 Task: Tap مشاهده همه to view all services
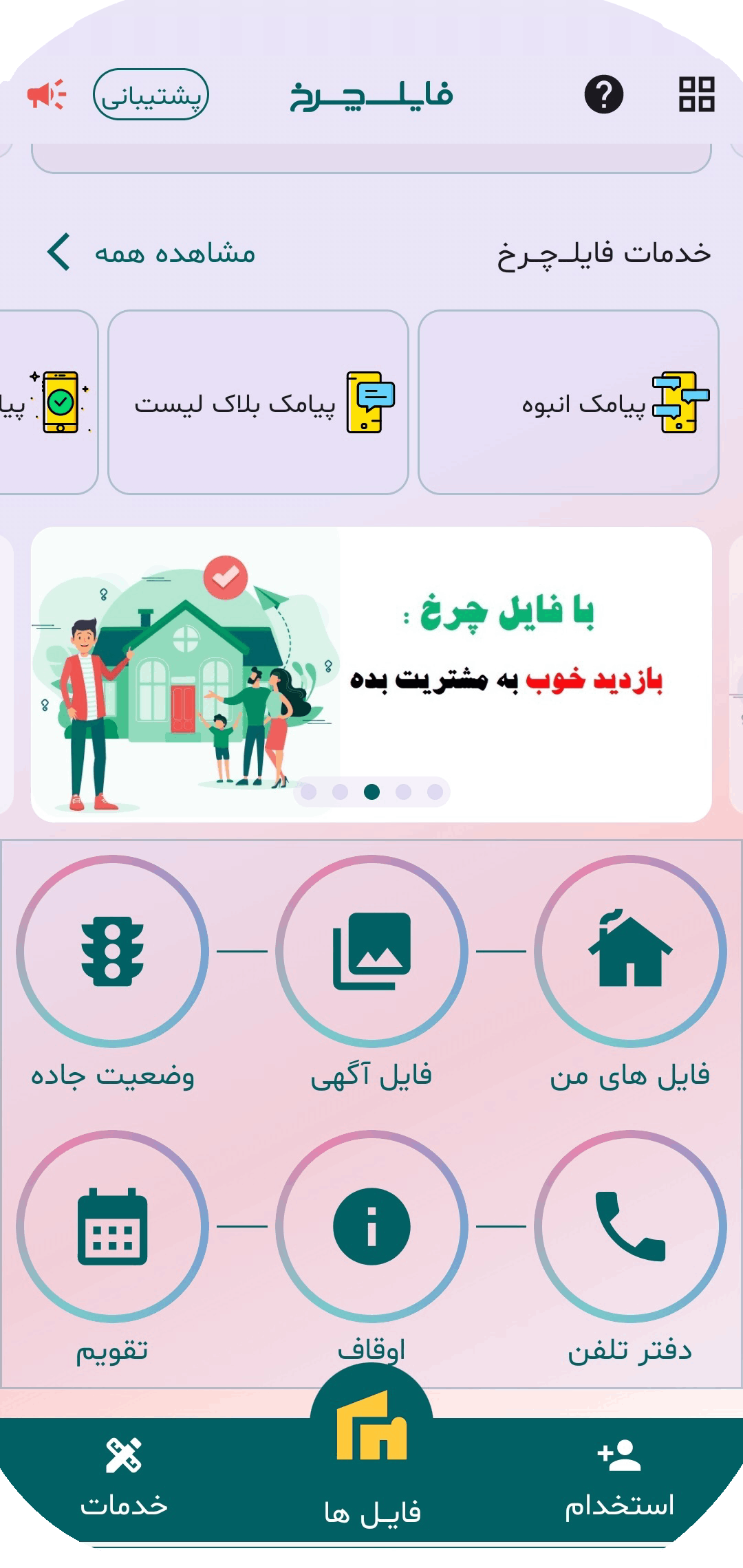tap(151, 252)
